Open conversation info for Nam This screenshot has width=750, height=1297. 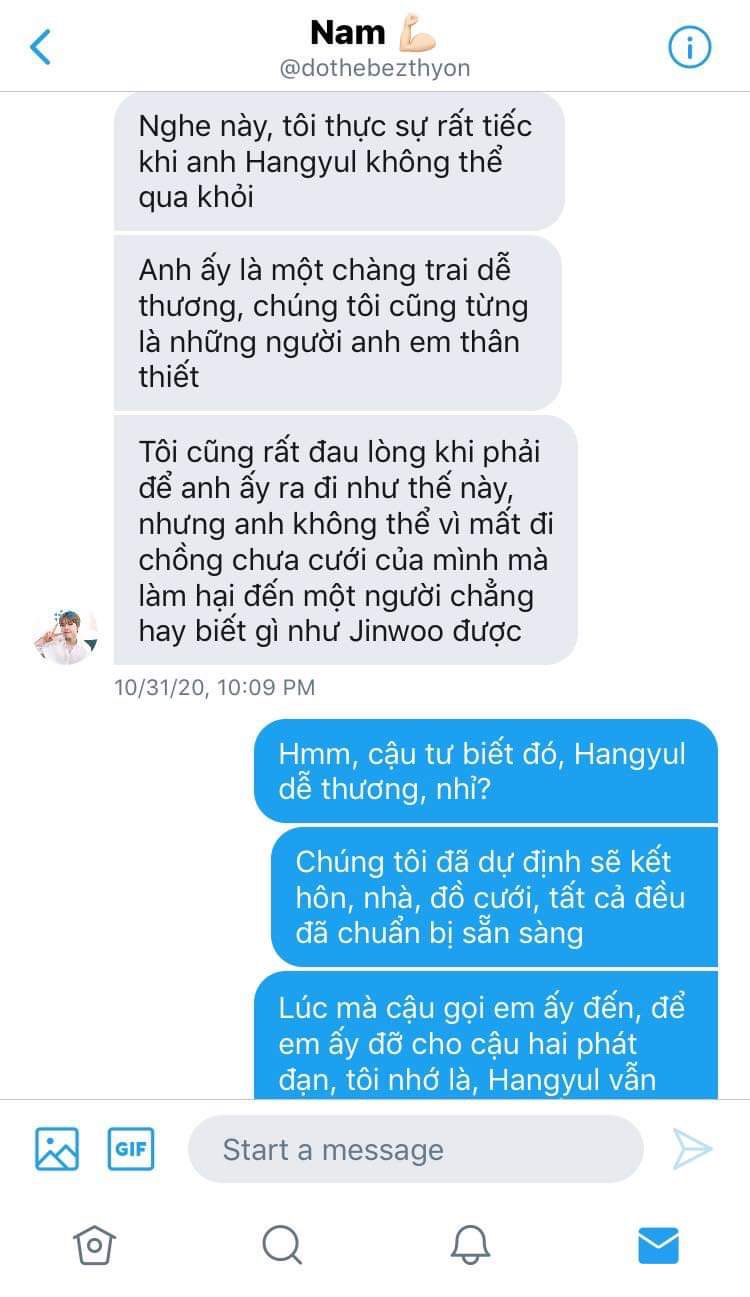coord(689,47)
